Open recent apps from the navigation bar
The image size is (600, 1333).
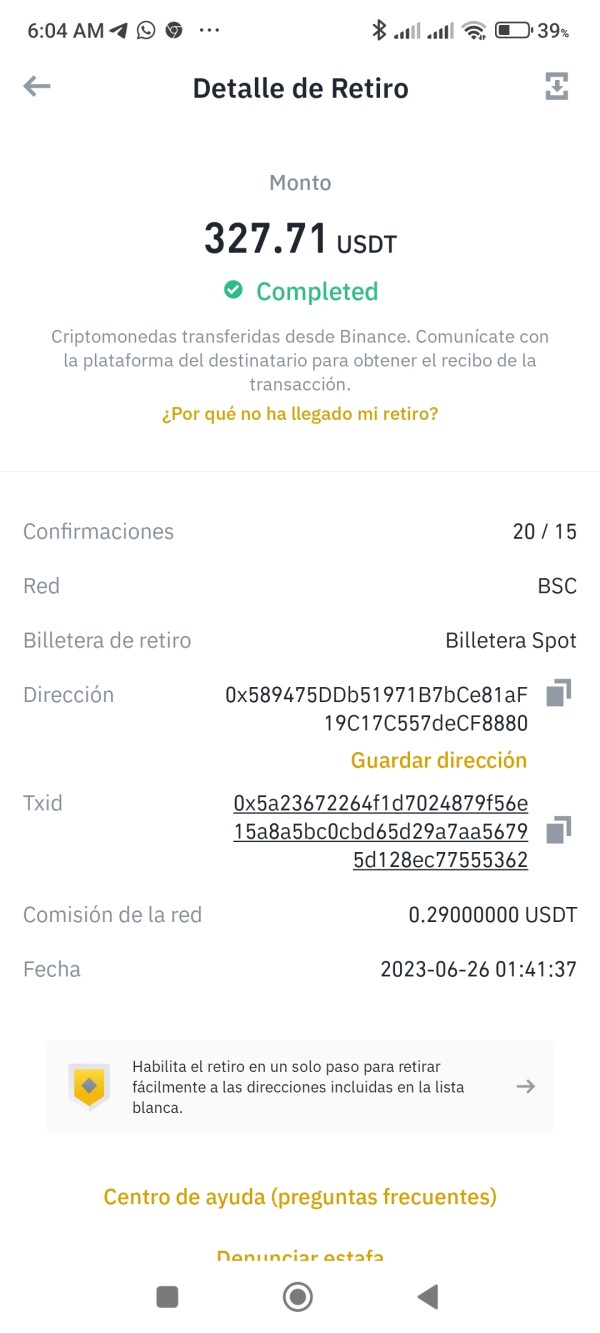point(168,1297)
